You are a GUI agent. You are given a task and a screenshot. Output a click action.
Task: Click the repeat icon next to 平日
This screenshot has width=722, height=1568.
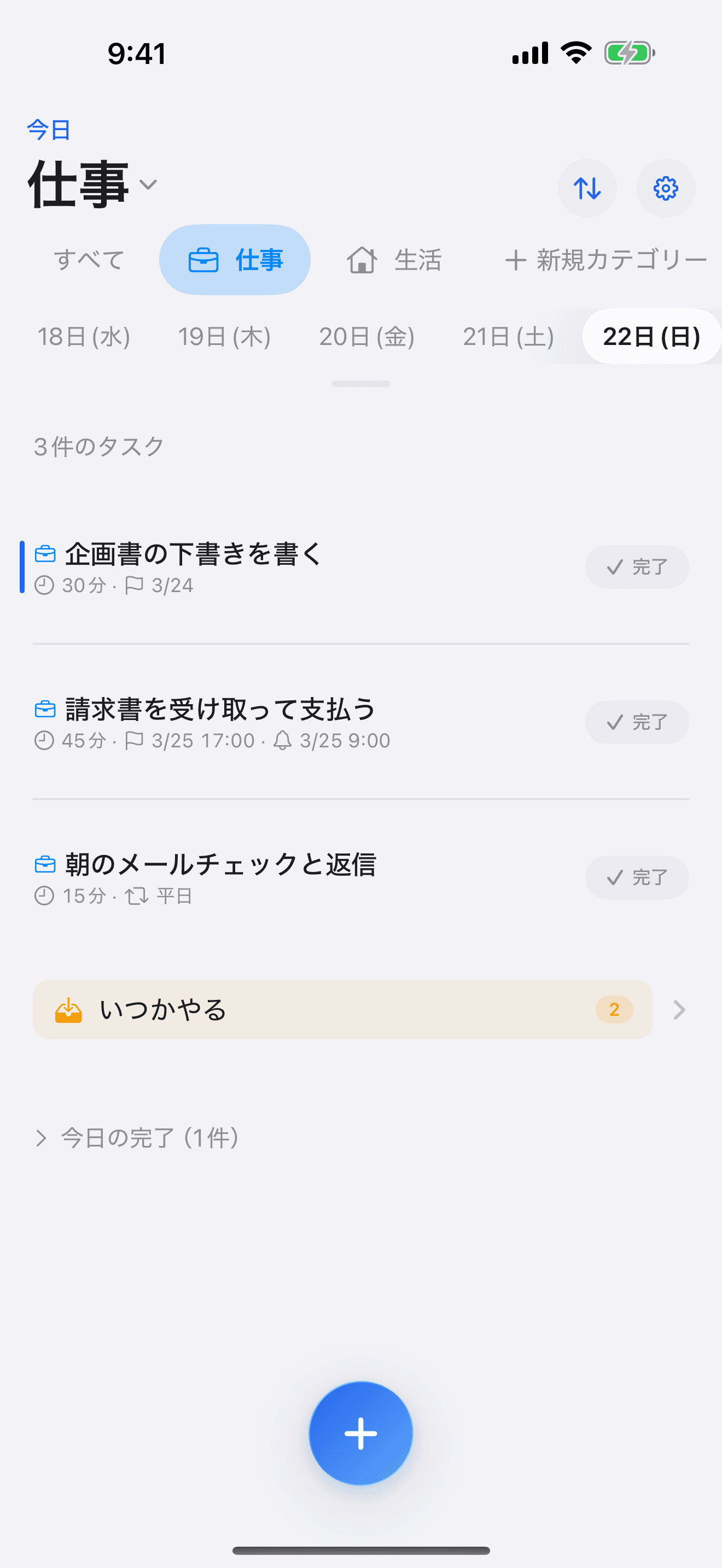click(x=136, y=896)
